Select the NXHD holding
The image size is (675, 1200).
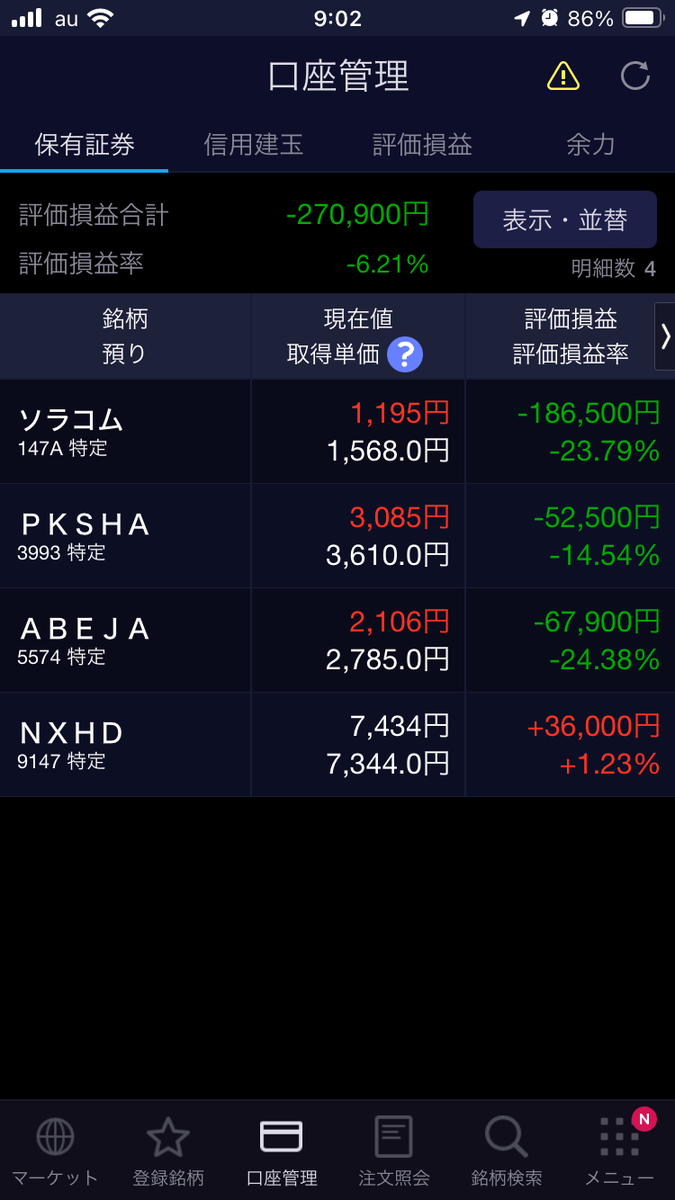(125, 744)
